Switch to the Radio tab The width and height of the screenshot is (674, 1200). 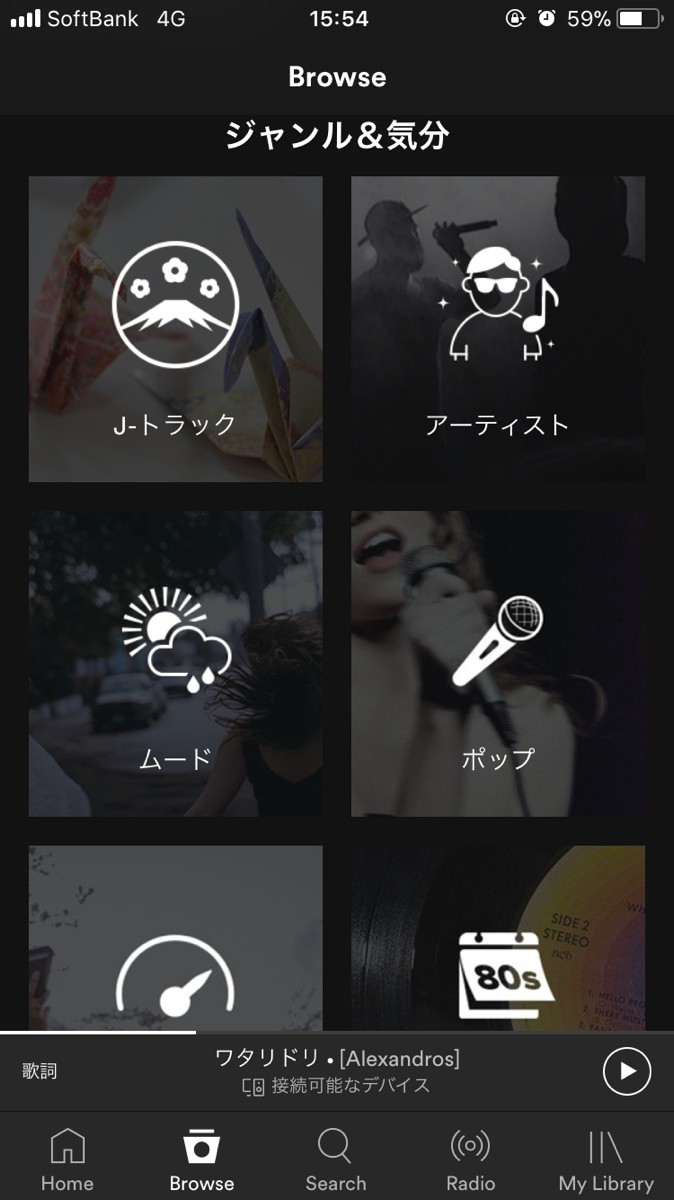tap(470, 1158)
